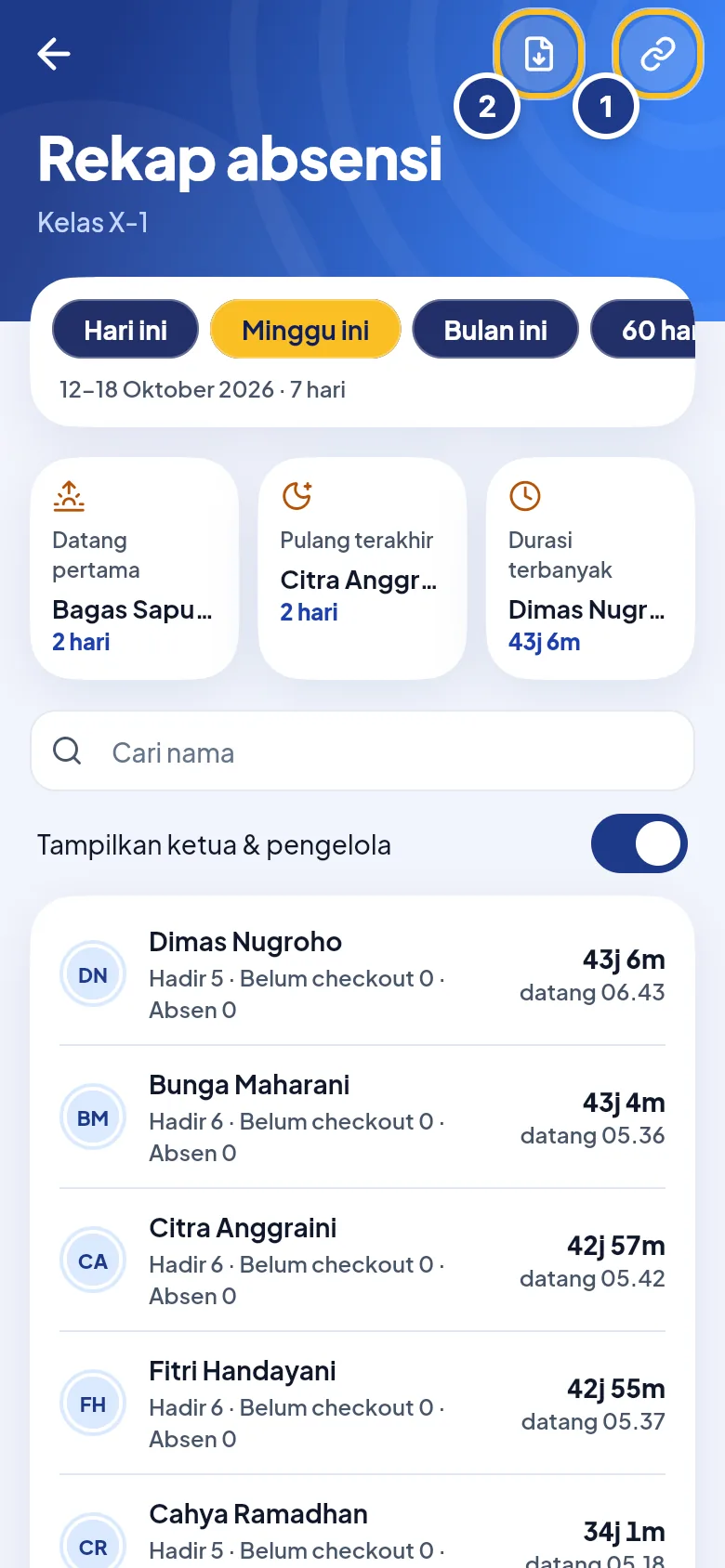Choose the 60 hari period chip
This screenshot has width=725, height=1568.
click(x=643, y=330)
